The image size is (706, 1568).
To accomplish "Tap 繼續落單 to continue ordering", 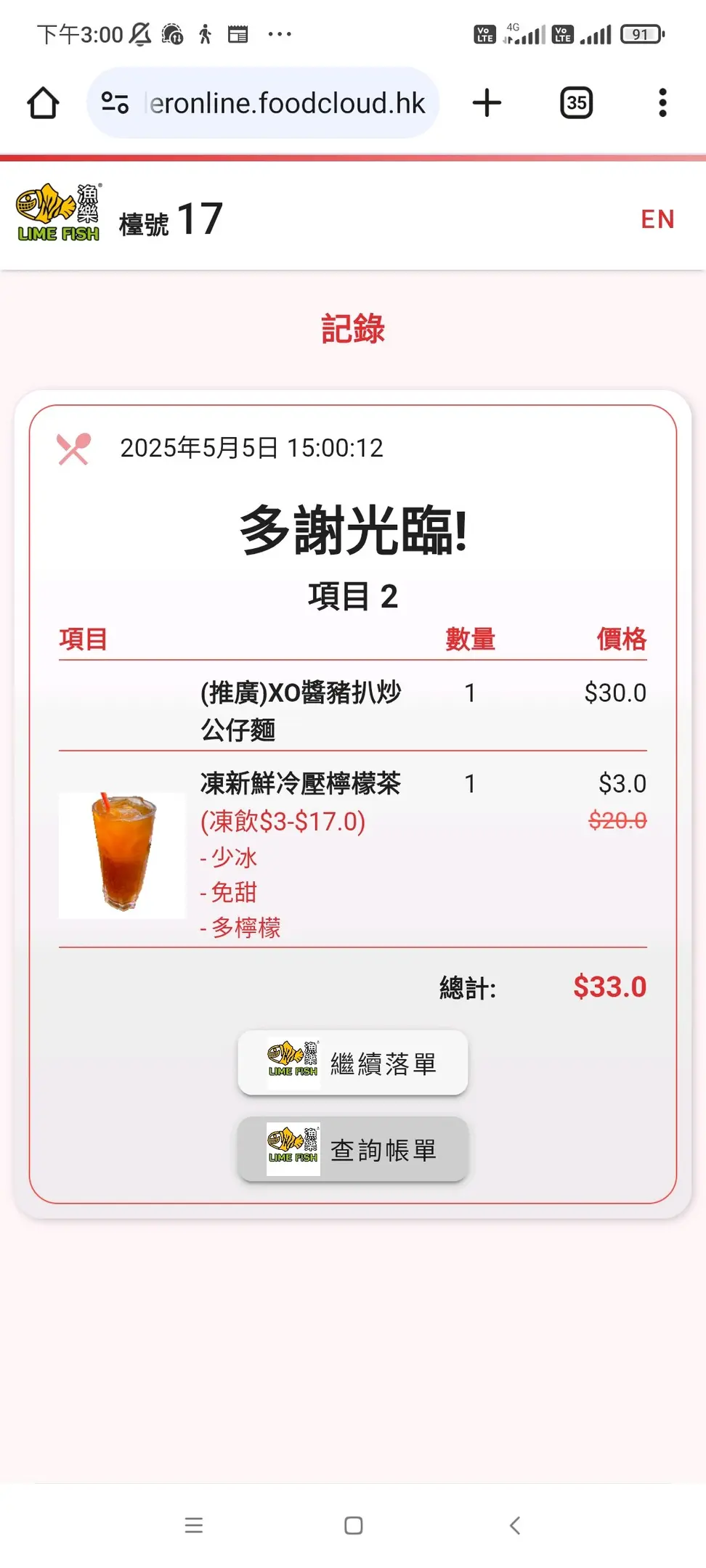I will point(353,1063).
